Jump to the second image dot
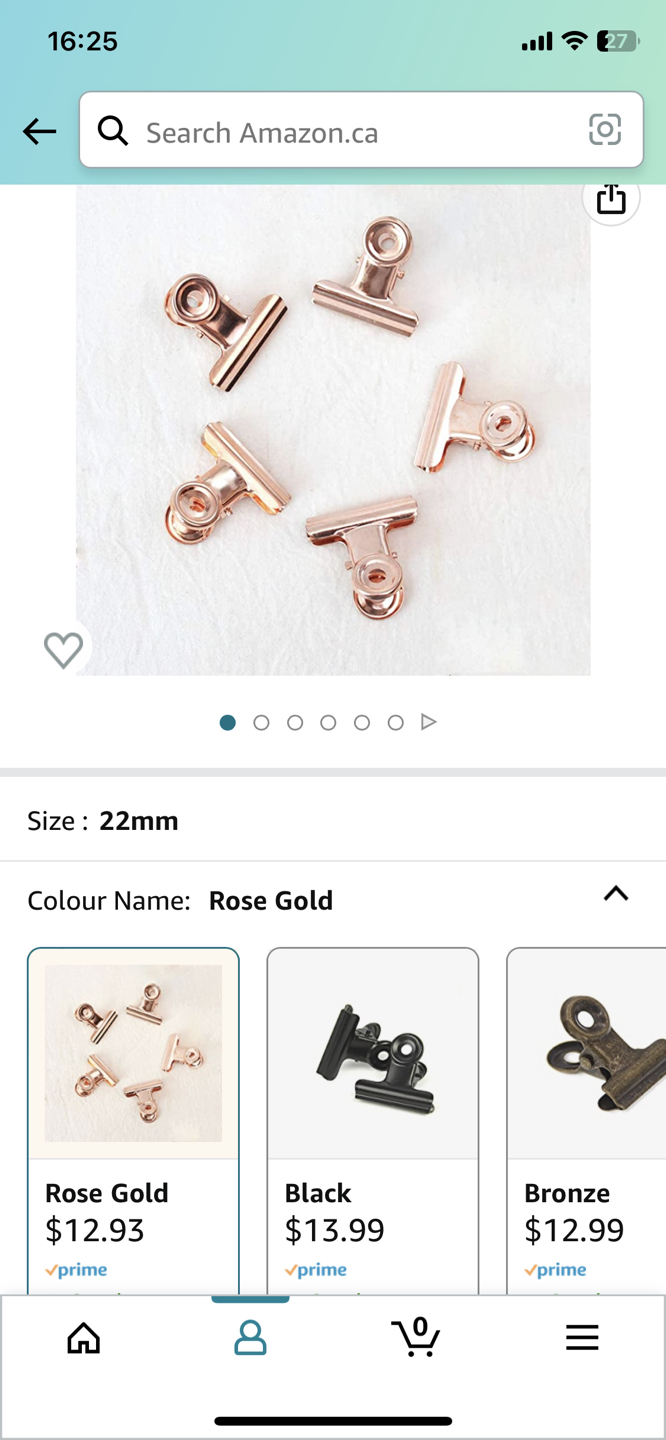Screen dimensions: 666x1440 click(x=261, y=722)
